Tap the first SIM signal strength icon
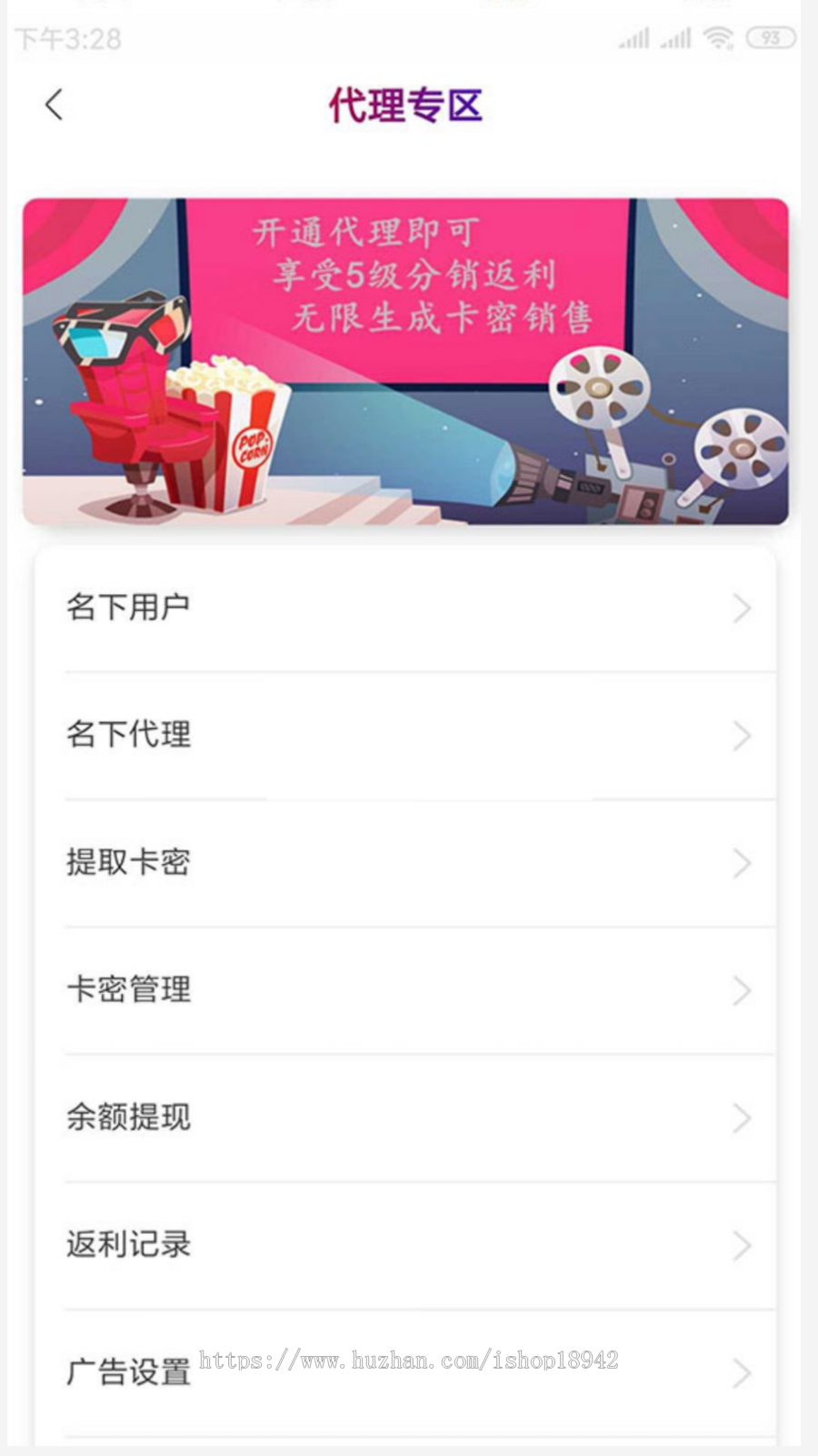The width and height of the screenshot is (818, 1456). pos(633,40)
